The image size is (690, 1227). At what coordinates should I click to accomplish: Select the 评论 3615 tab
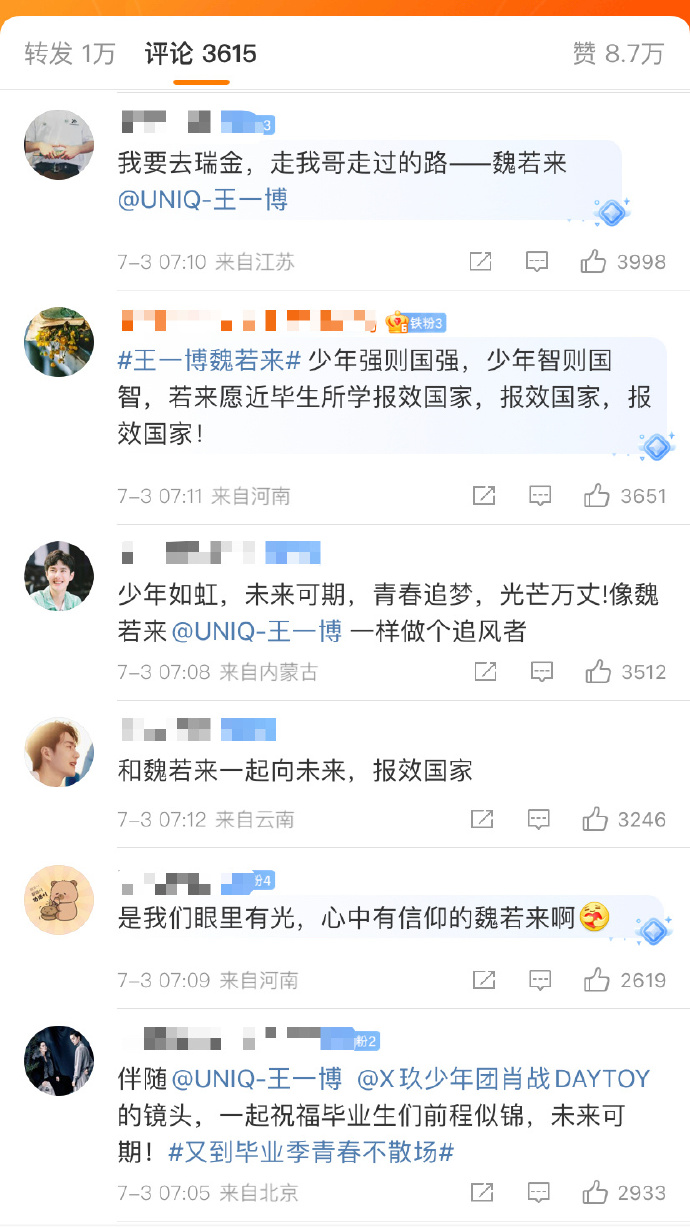200,54
